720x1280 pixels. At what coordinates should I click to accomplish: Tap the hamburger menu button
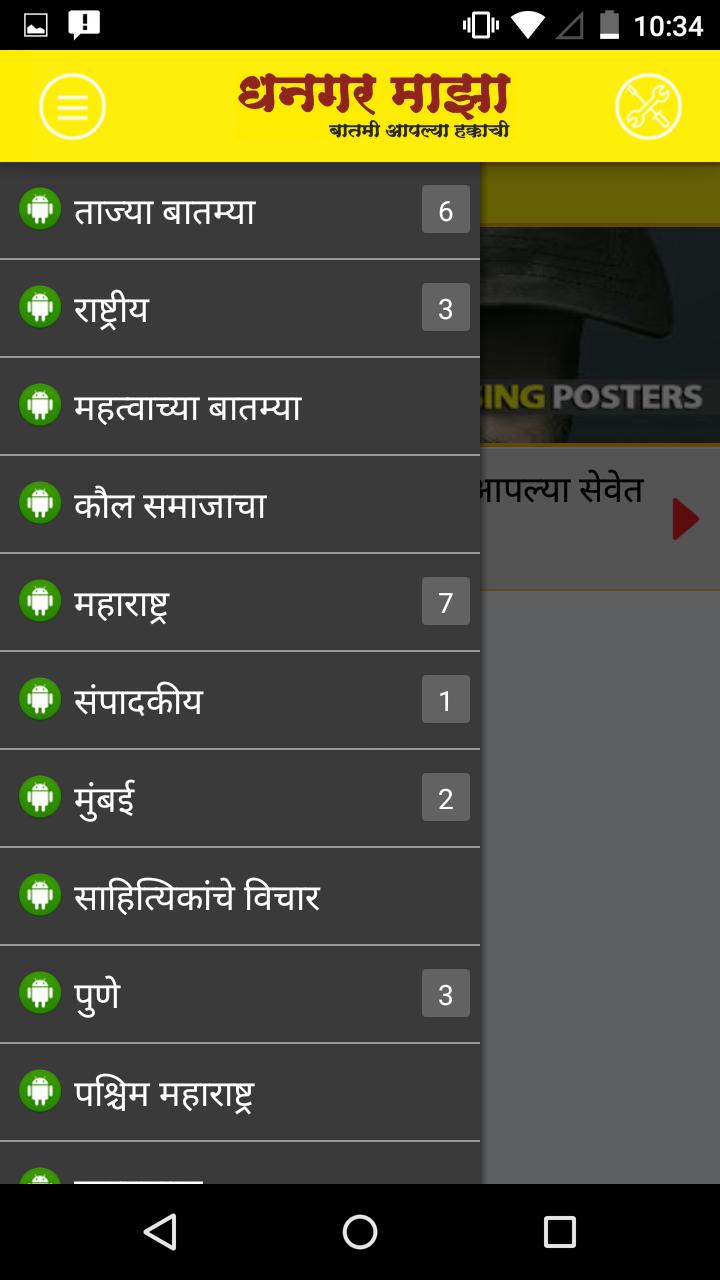coord(72,106)
